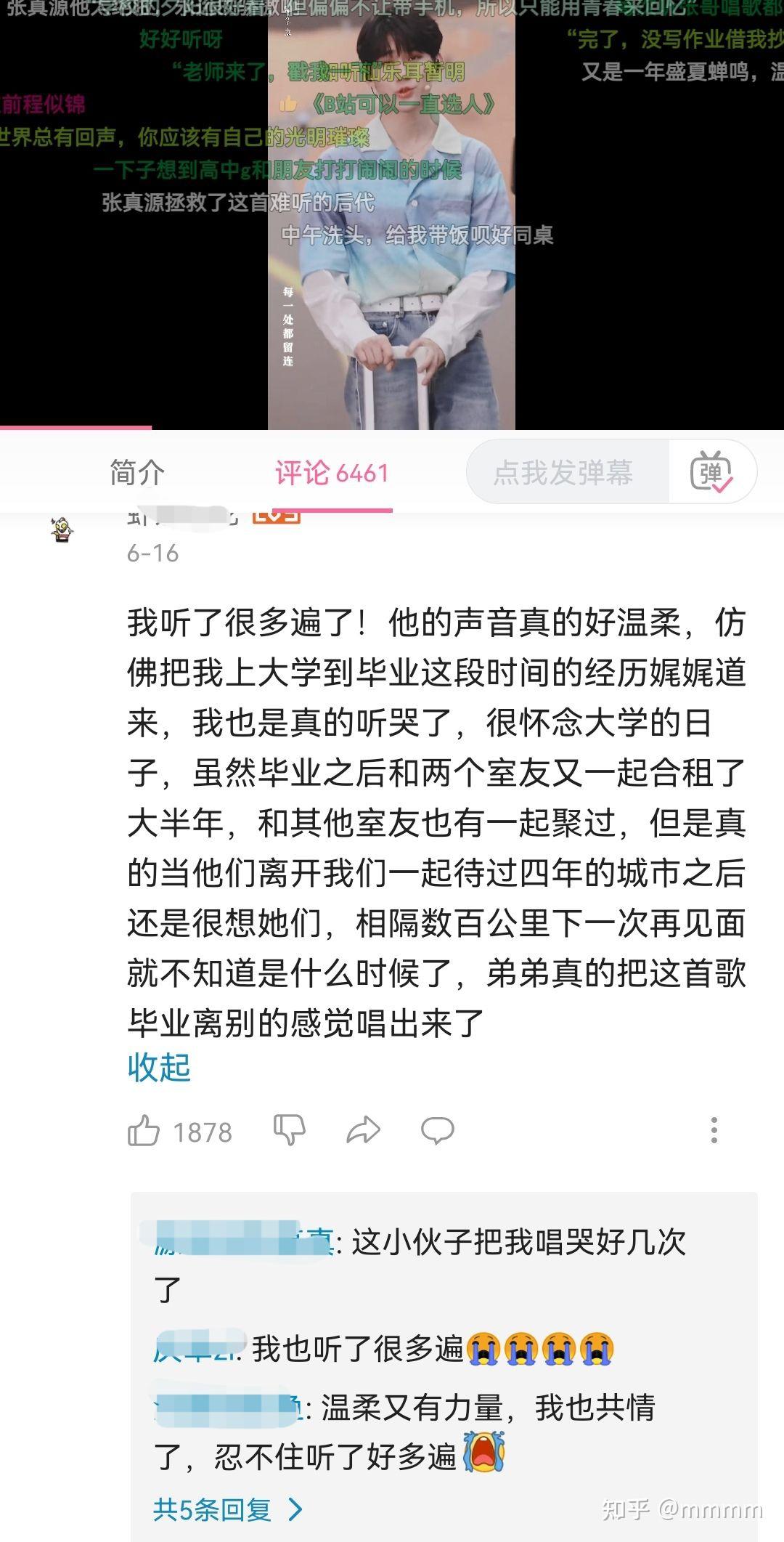
Task: Reply to the comment via speech bubble
Action: click(x=437, y=1131)
